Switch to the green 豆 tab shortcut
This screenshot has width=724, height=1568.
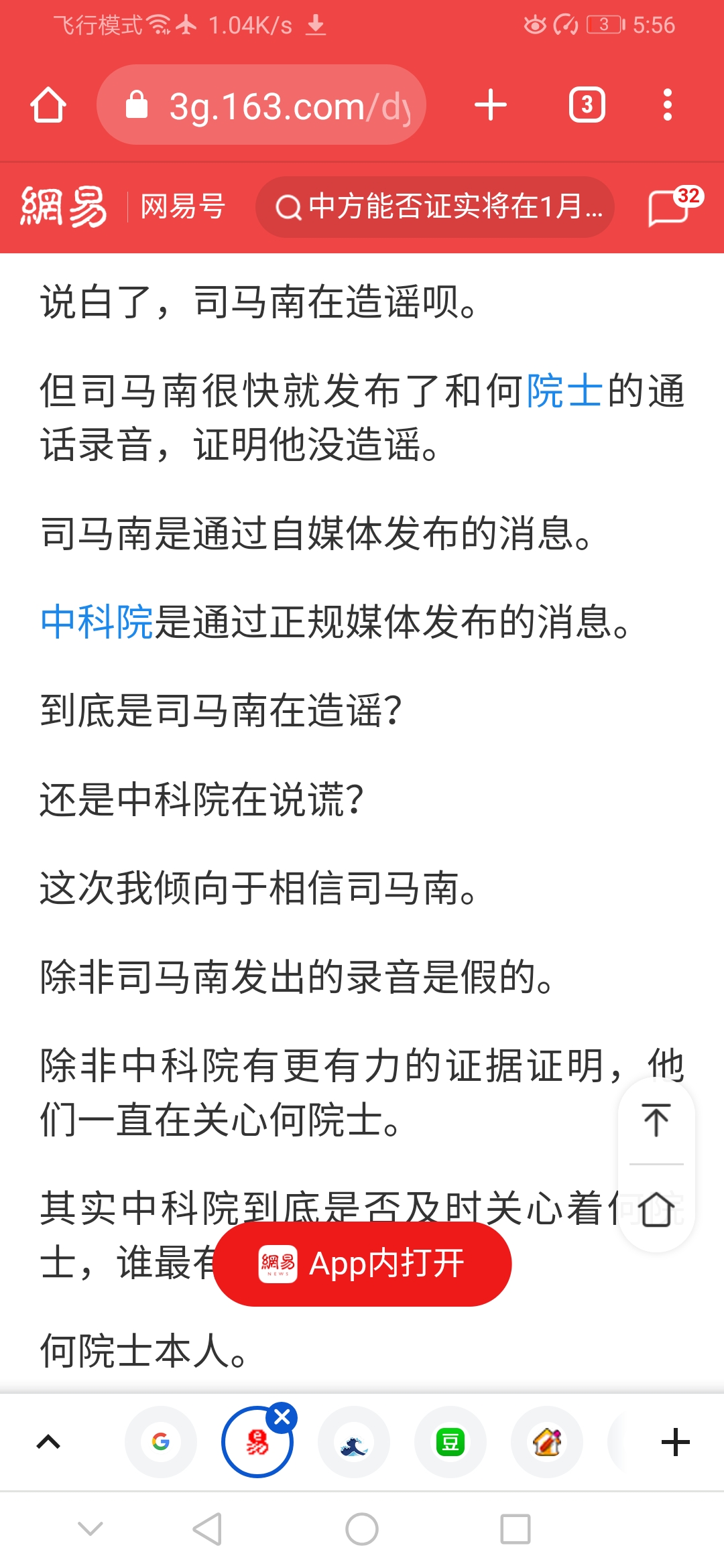(x=450, y=1442)
